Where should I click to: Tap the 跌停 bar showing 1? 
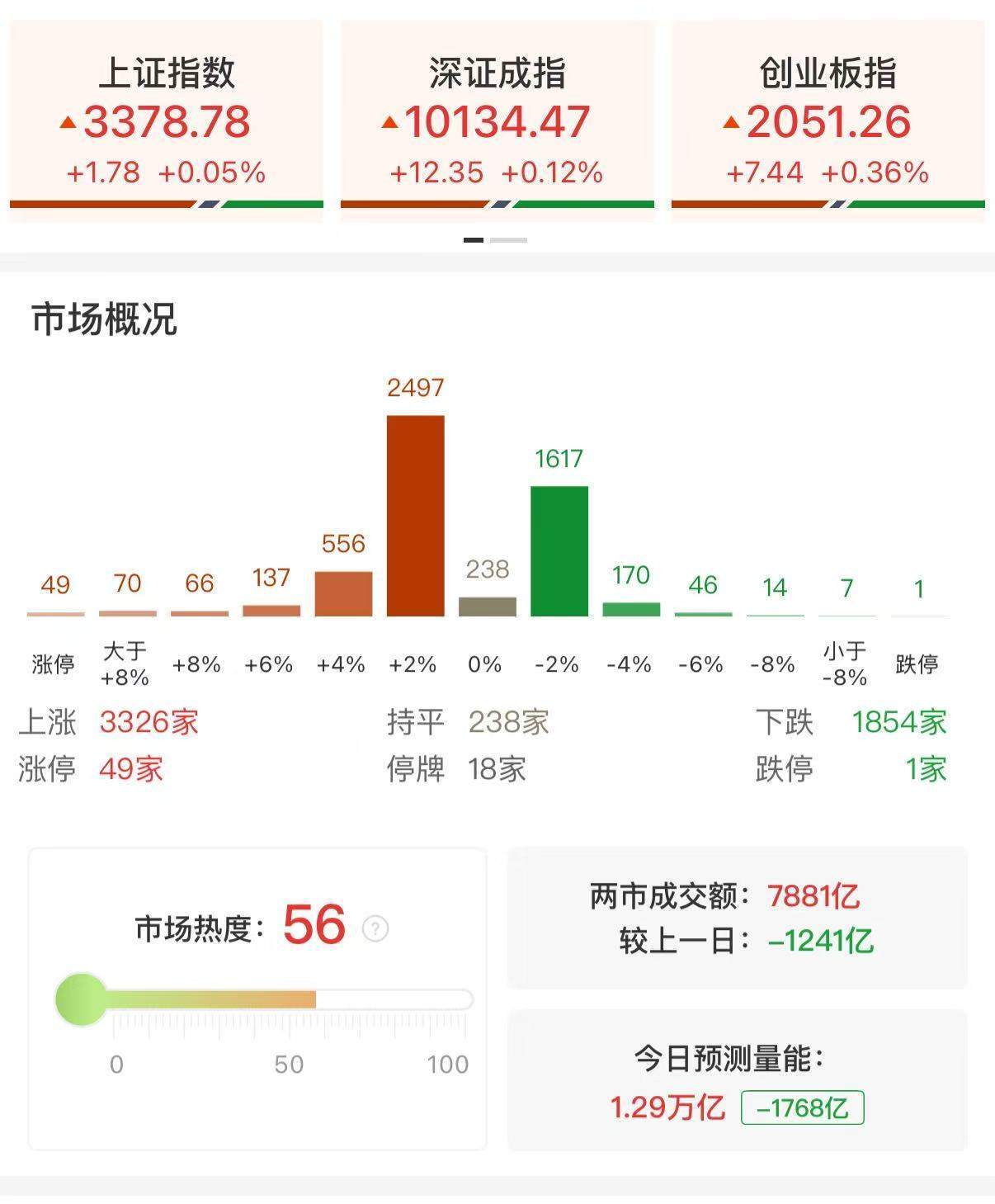click(x=920, y=616)
